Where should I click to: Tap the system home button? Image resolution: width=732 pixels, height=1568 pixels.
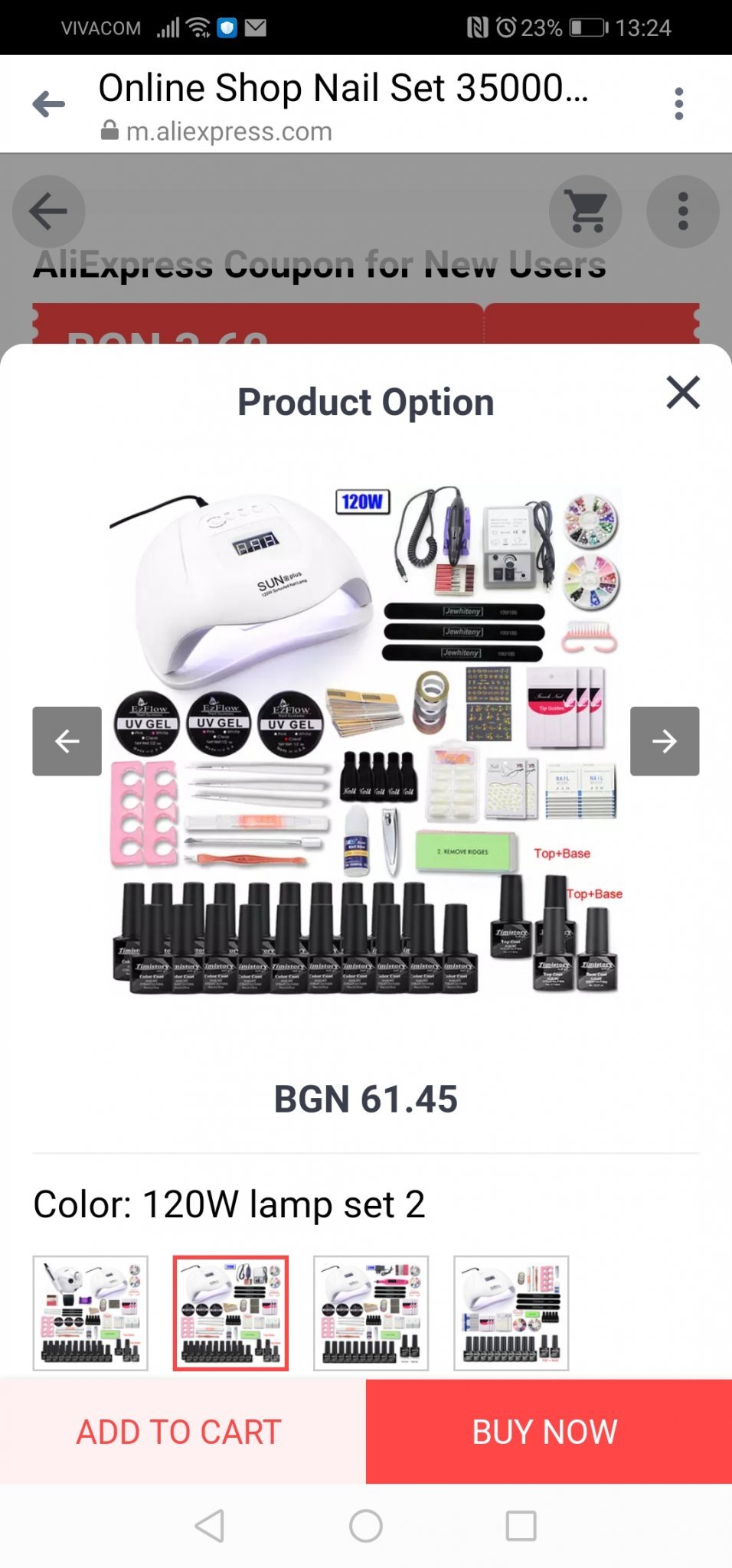(366, 1525)
